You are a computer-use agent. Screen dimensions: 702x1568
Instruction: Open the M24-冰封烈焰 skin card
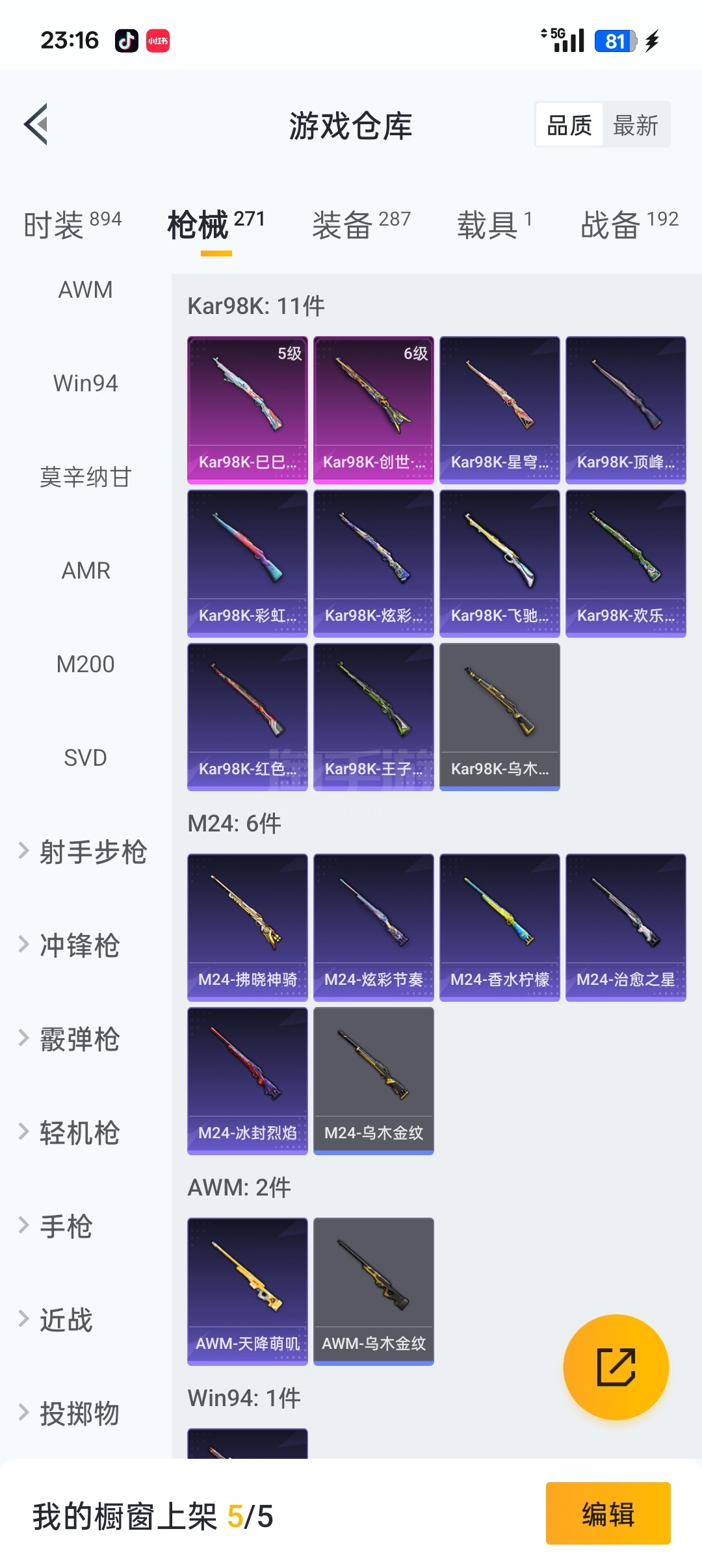(248, 1080)
